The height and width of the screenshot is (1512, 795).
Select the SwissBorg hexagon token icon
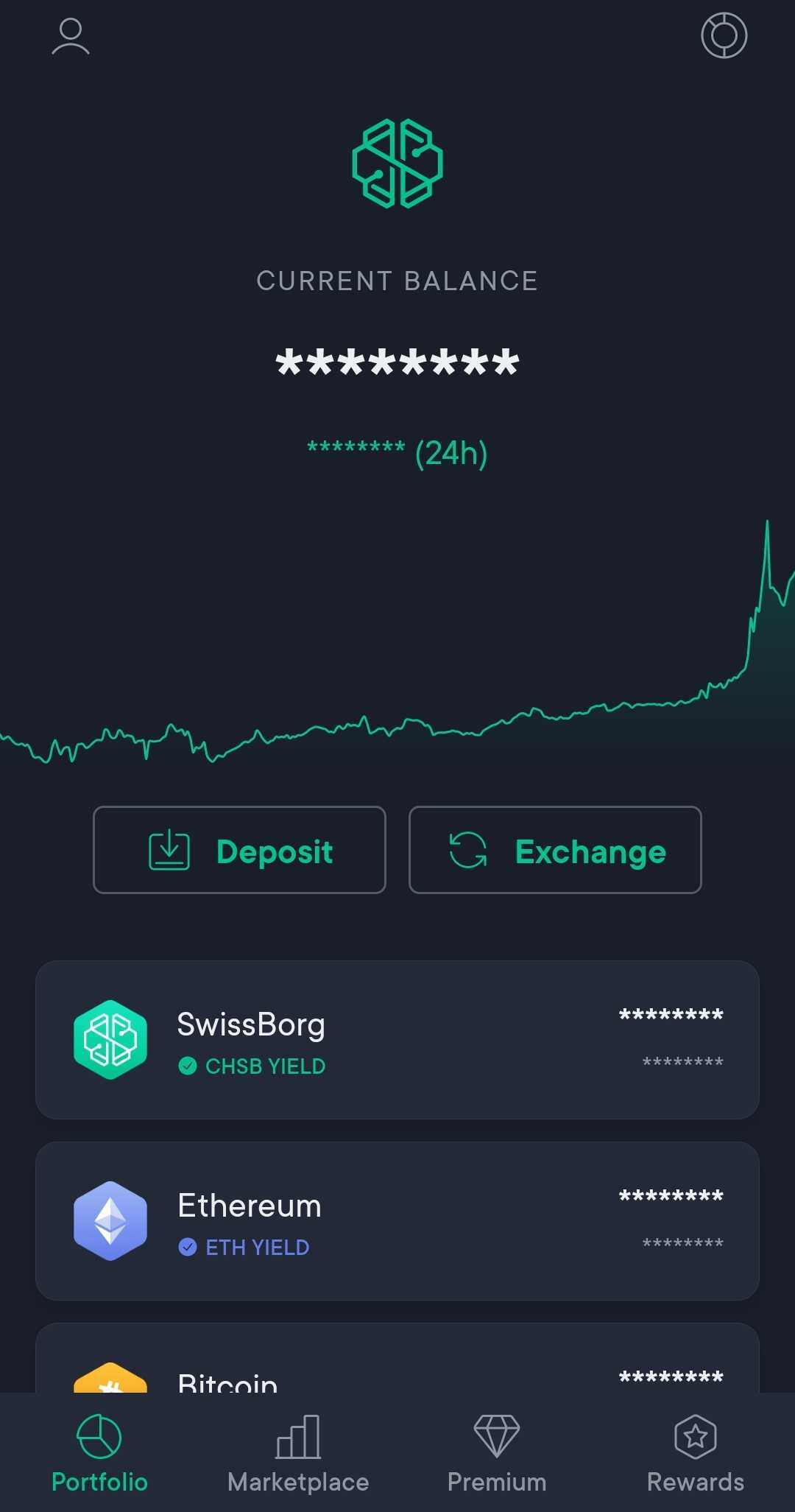click(110, 1039)
